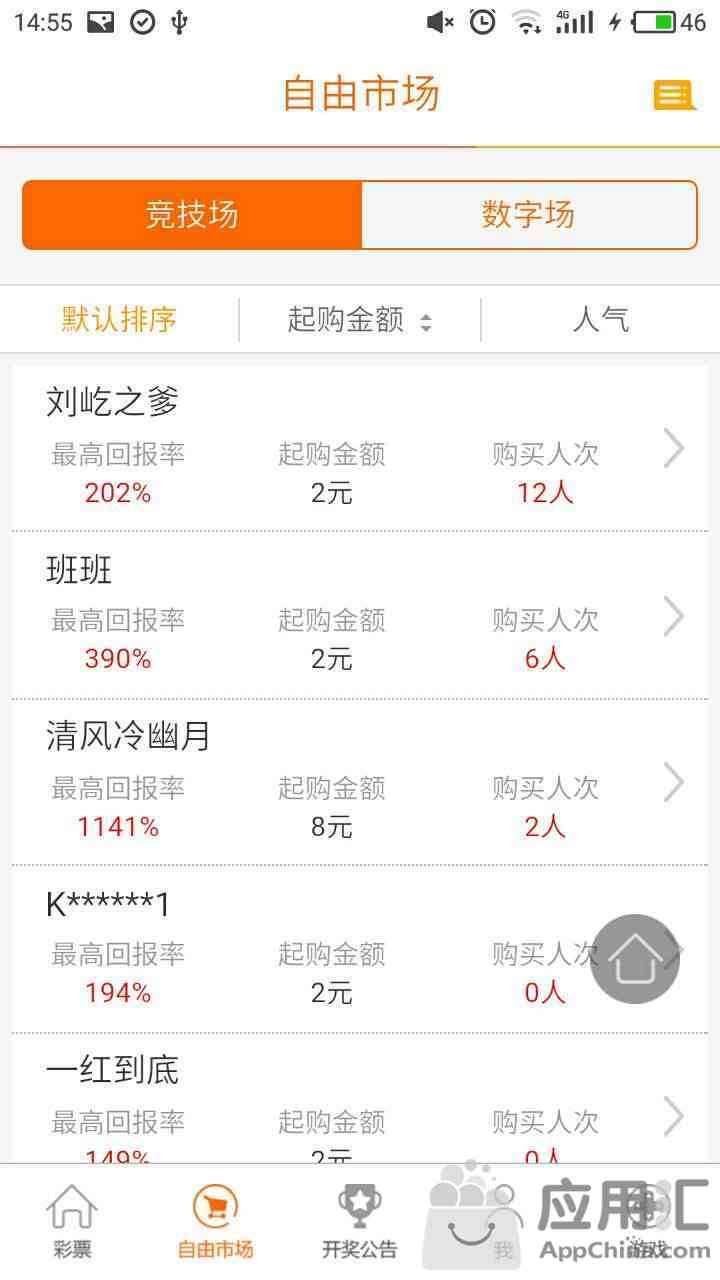
Task: Open the listing by K******1
Action: [x=360, y=949]
